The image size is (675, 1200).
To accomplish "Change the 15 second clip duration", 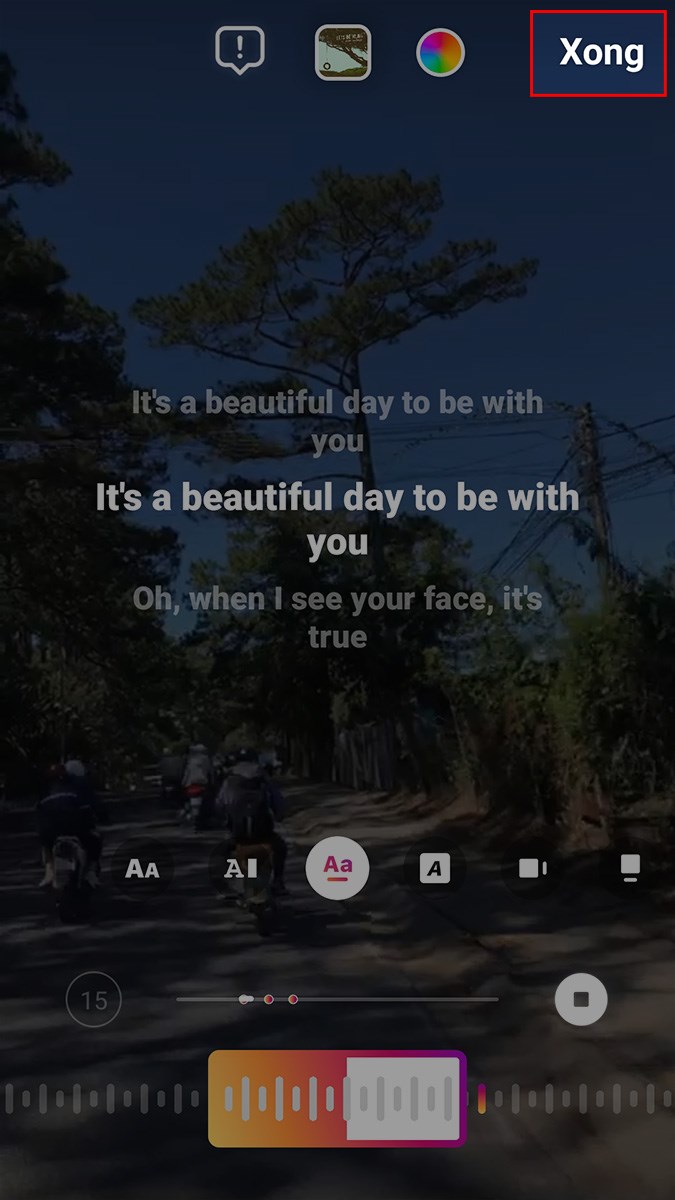I will (x=94, y=1000).
